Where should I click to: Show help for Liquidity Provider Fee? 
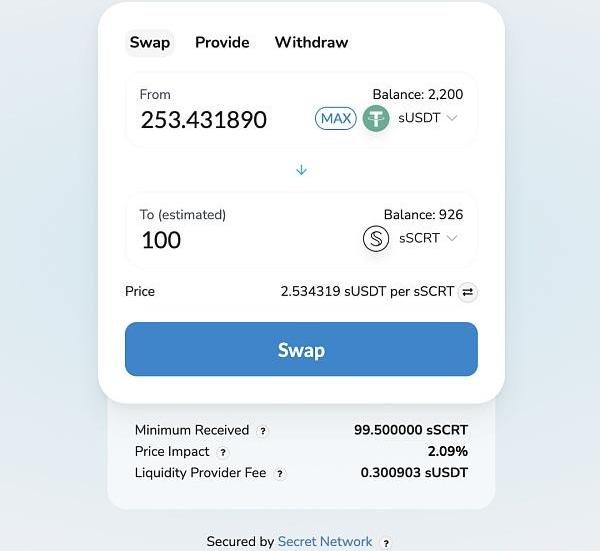pyautogui.click(x=280, y=473)
